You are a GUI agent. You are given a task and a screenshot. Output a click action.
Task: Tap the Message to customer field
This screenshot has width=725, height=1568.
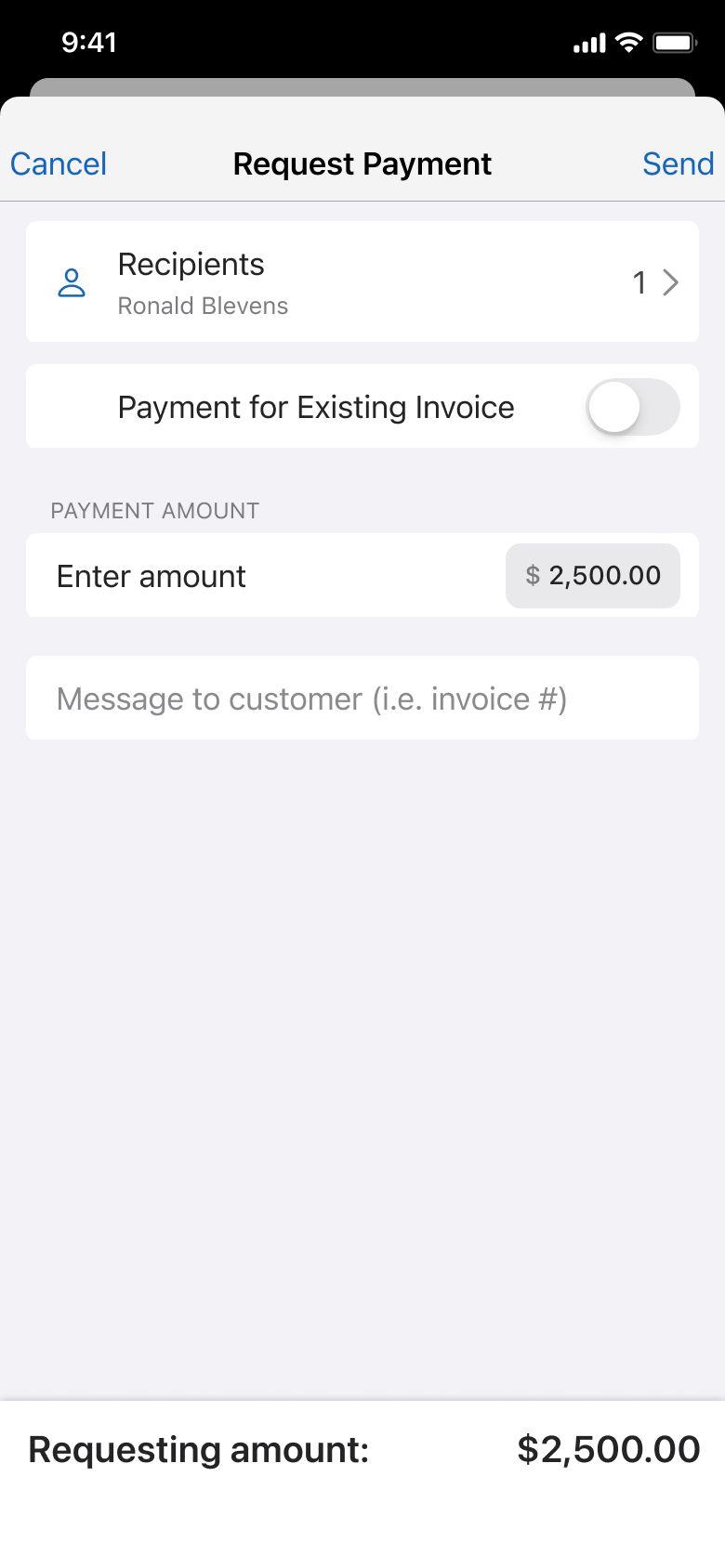pyautogui.click(x=362, y=699)
